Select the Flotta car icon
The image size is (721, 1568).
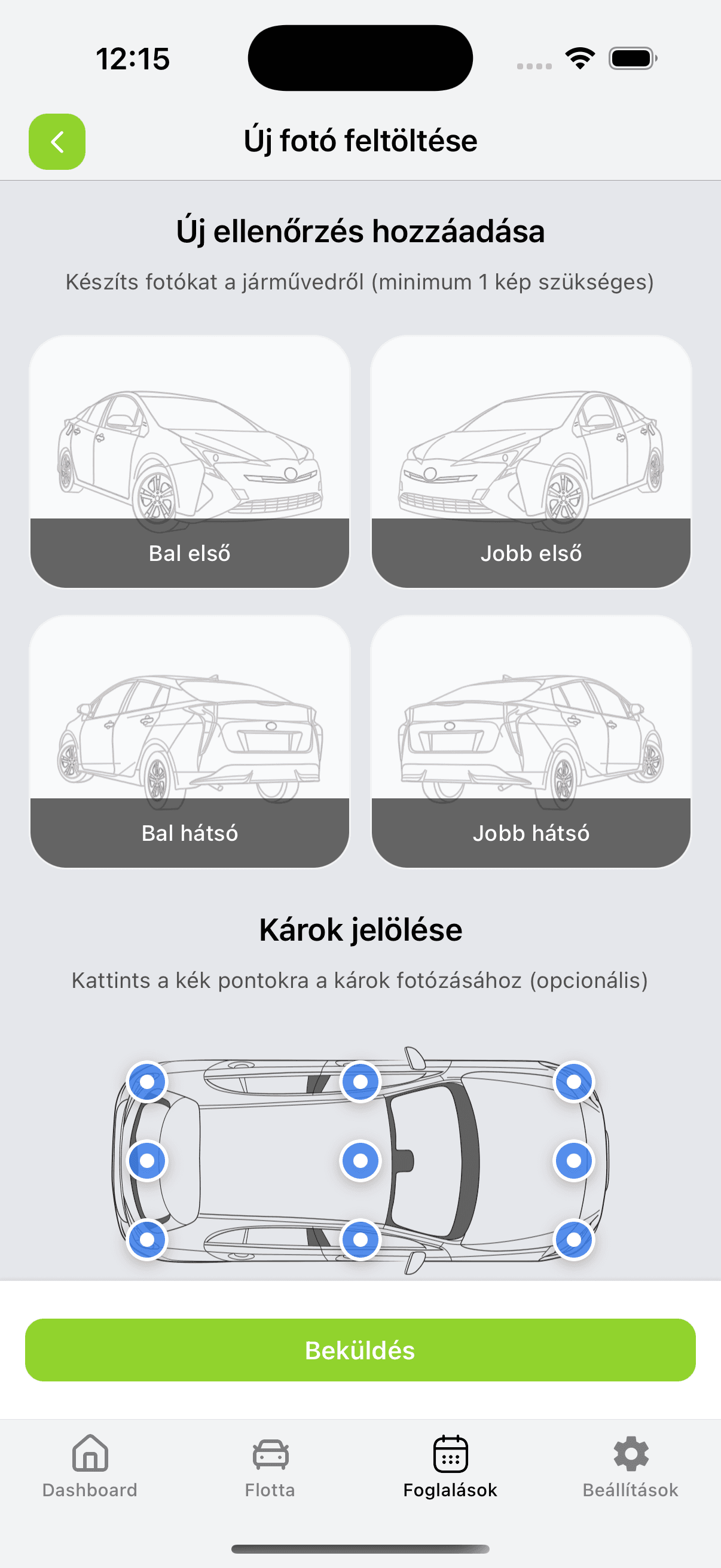270,1454
